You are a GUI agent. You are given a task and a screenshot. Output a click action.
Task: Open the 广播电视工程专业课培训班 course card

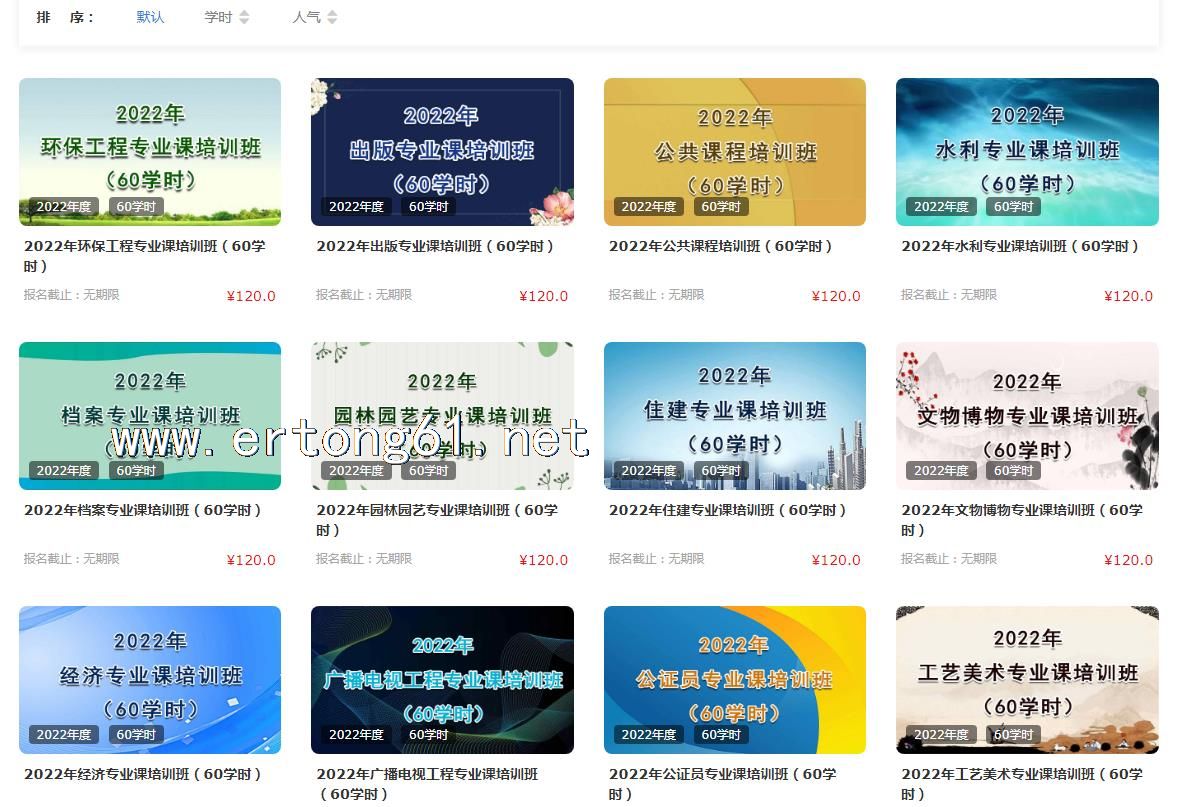click(442, 680)
